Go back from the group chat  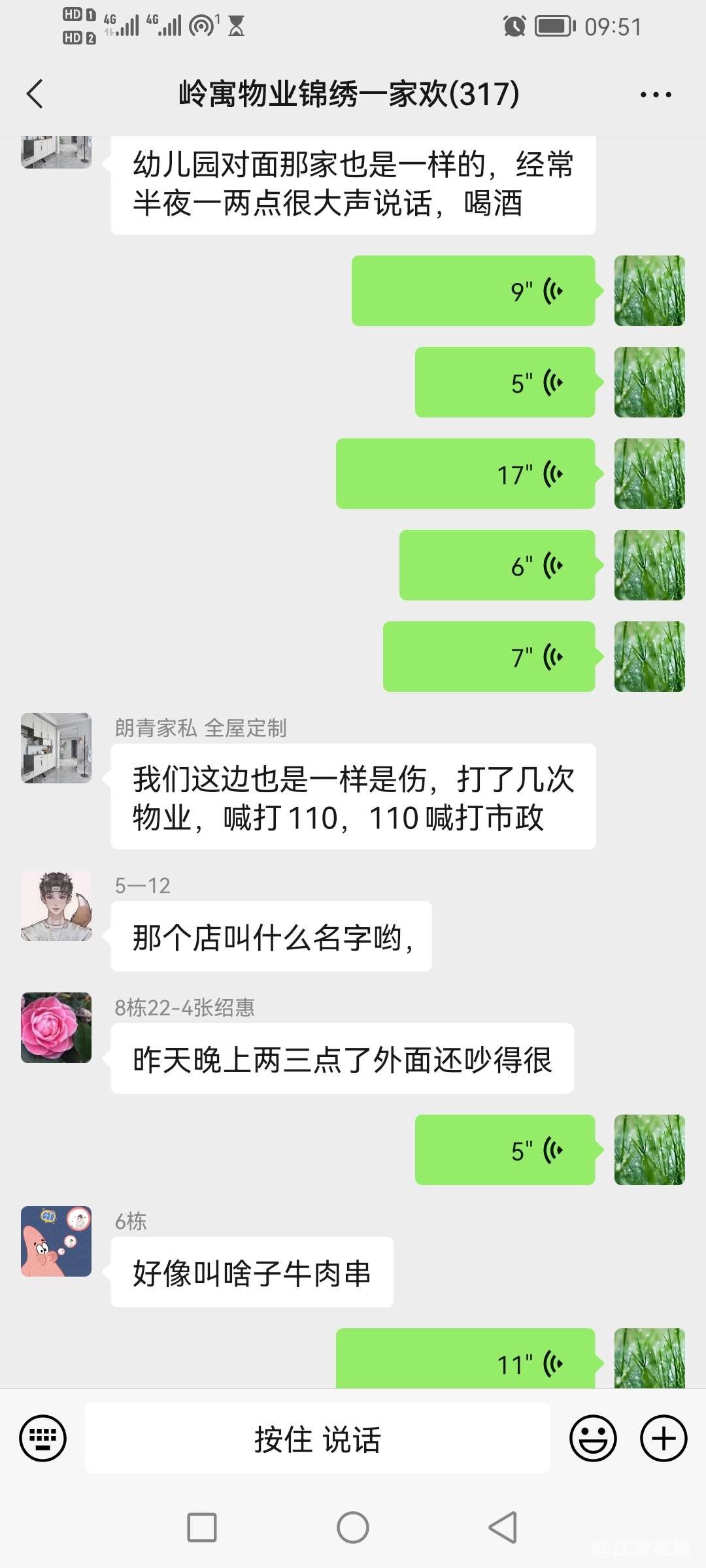[35, 94]
